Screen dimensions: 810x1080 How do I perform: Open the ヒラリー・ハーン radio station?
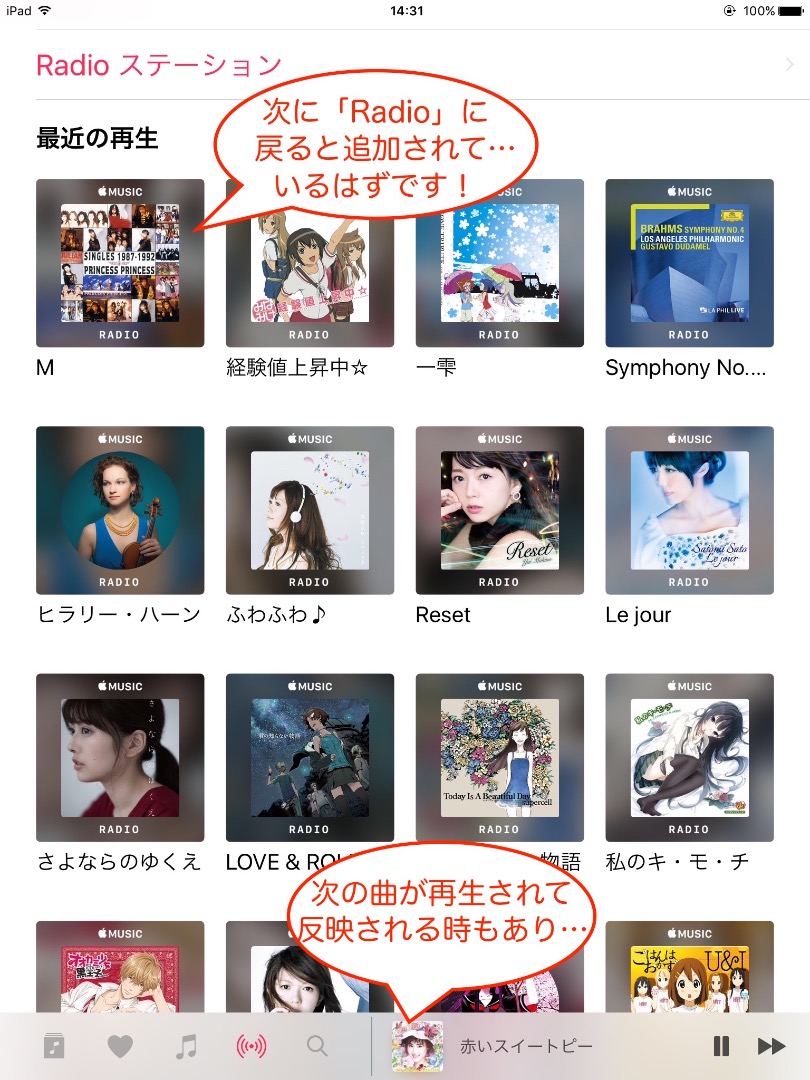[x=120, y=511]
